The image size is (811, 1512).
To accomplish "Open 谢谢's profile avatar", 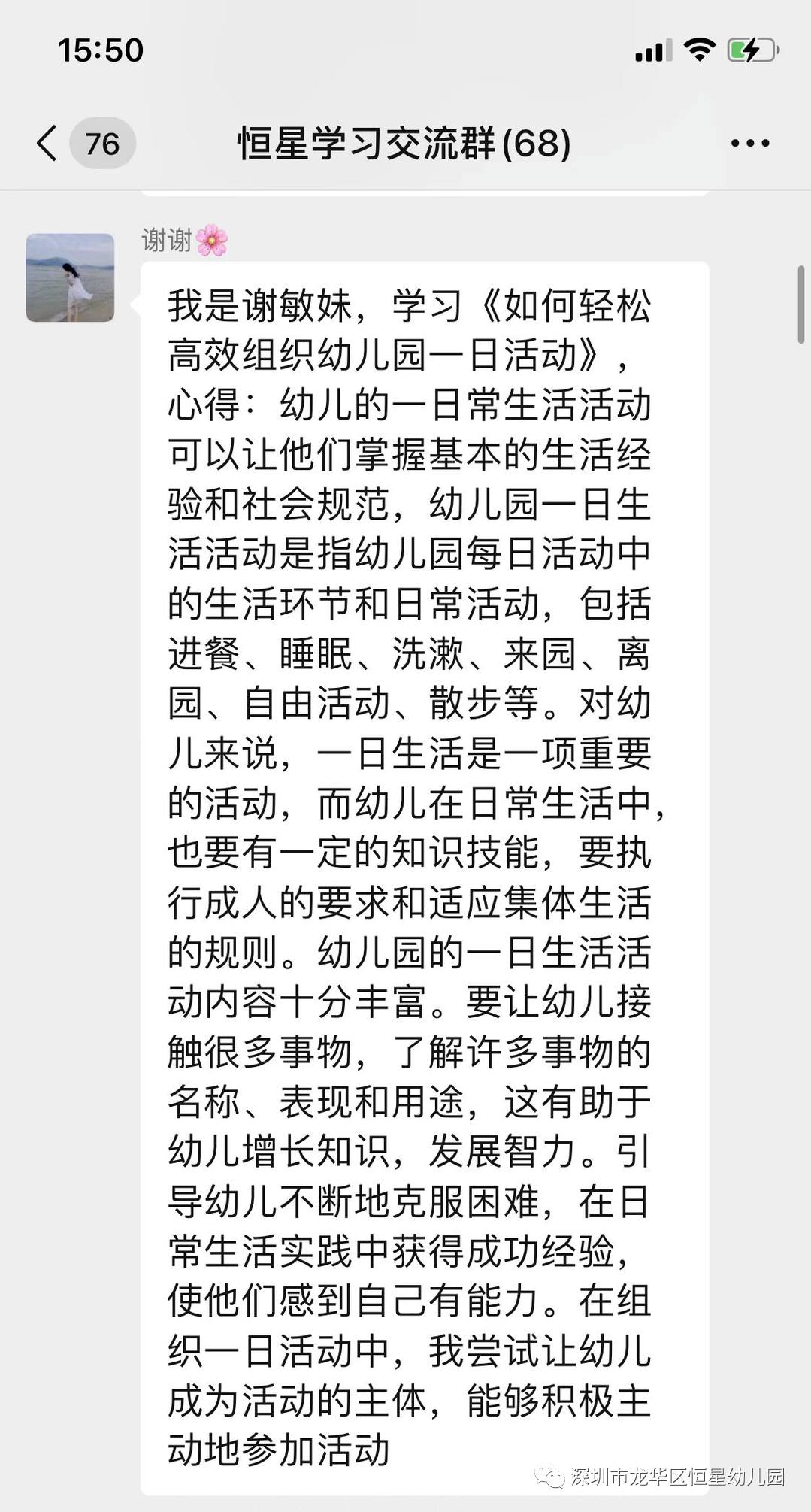I will (x=70, y=277).
